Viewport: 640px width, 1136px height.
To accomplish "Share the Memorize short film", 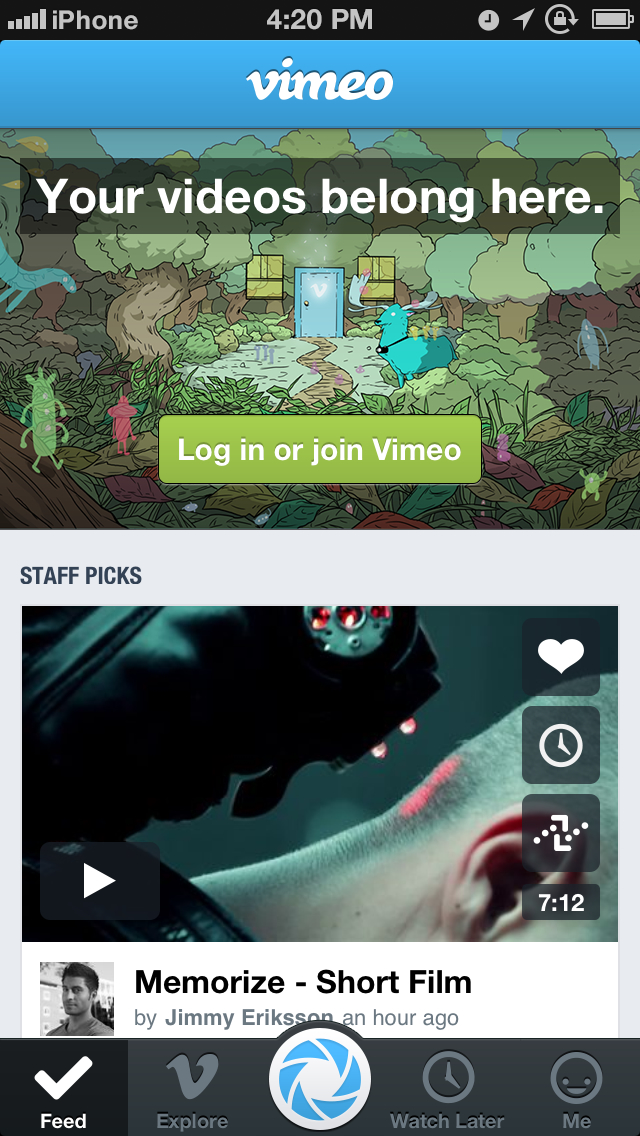I will pos(560,833).
